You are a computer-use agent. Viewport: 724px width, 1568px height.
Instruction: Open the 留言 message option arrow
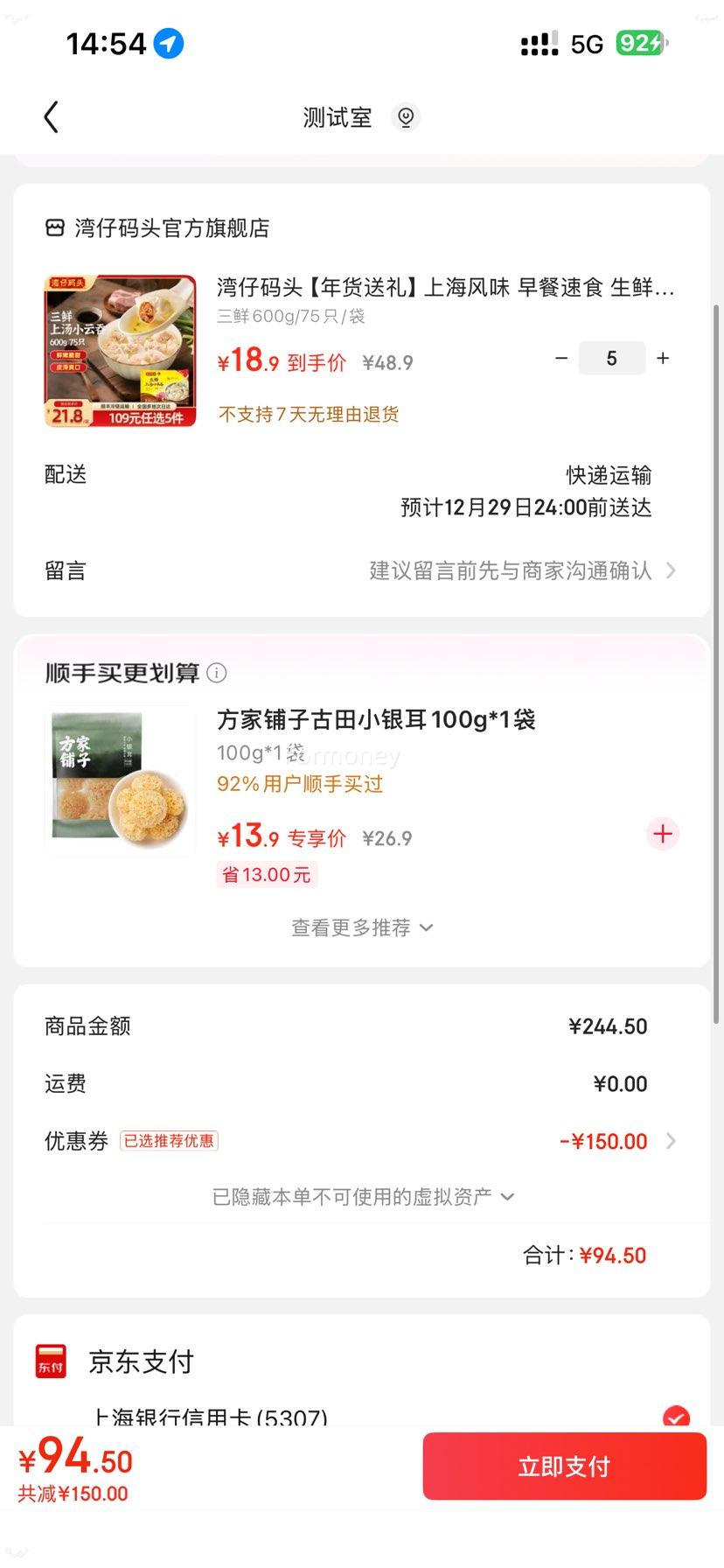[670, 570]
